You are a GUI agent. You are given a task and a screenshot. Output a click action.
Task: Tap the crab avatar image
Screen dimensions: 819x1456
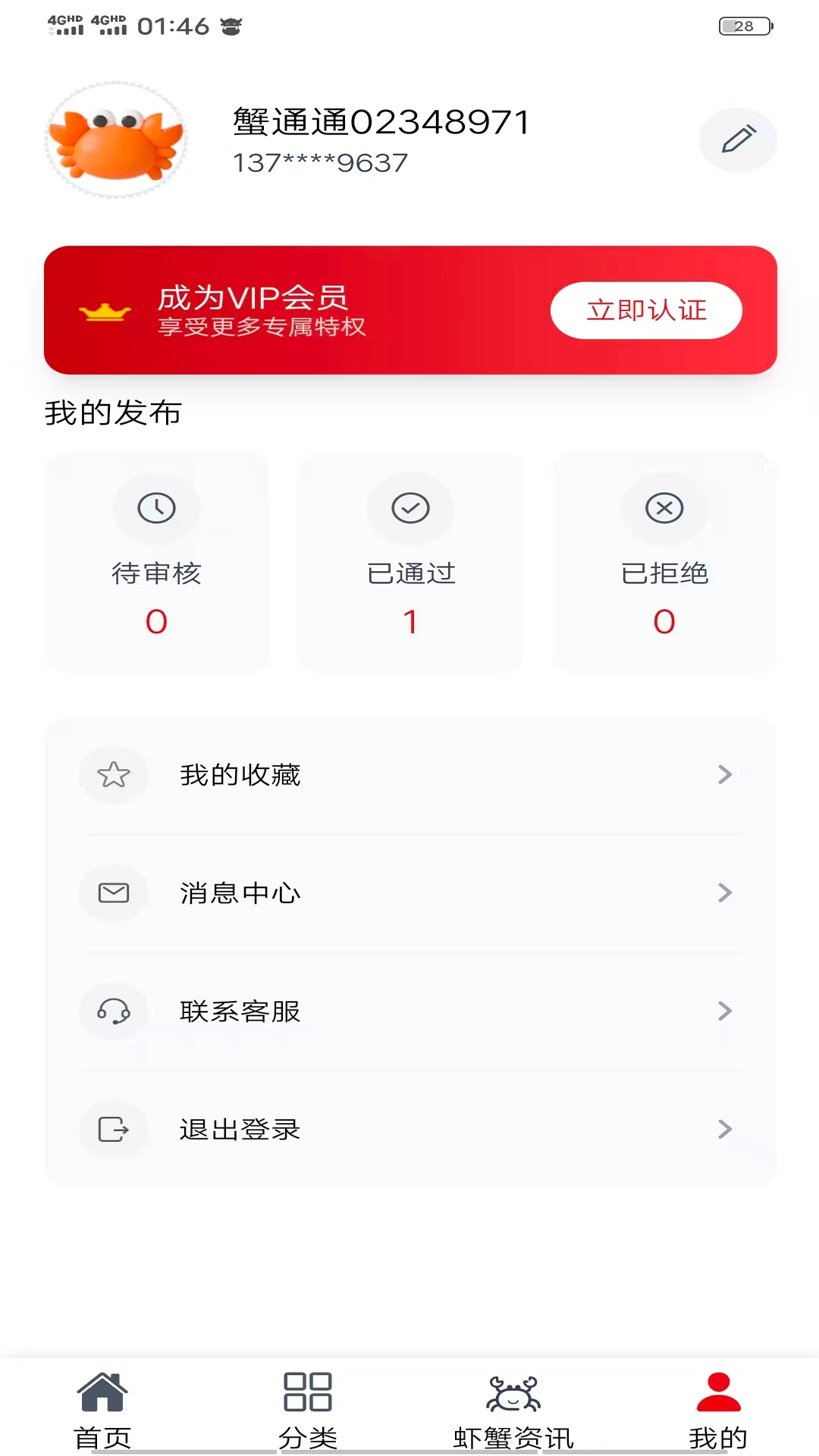115,140
